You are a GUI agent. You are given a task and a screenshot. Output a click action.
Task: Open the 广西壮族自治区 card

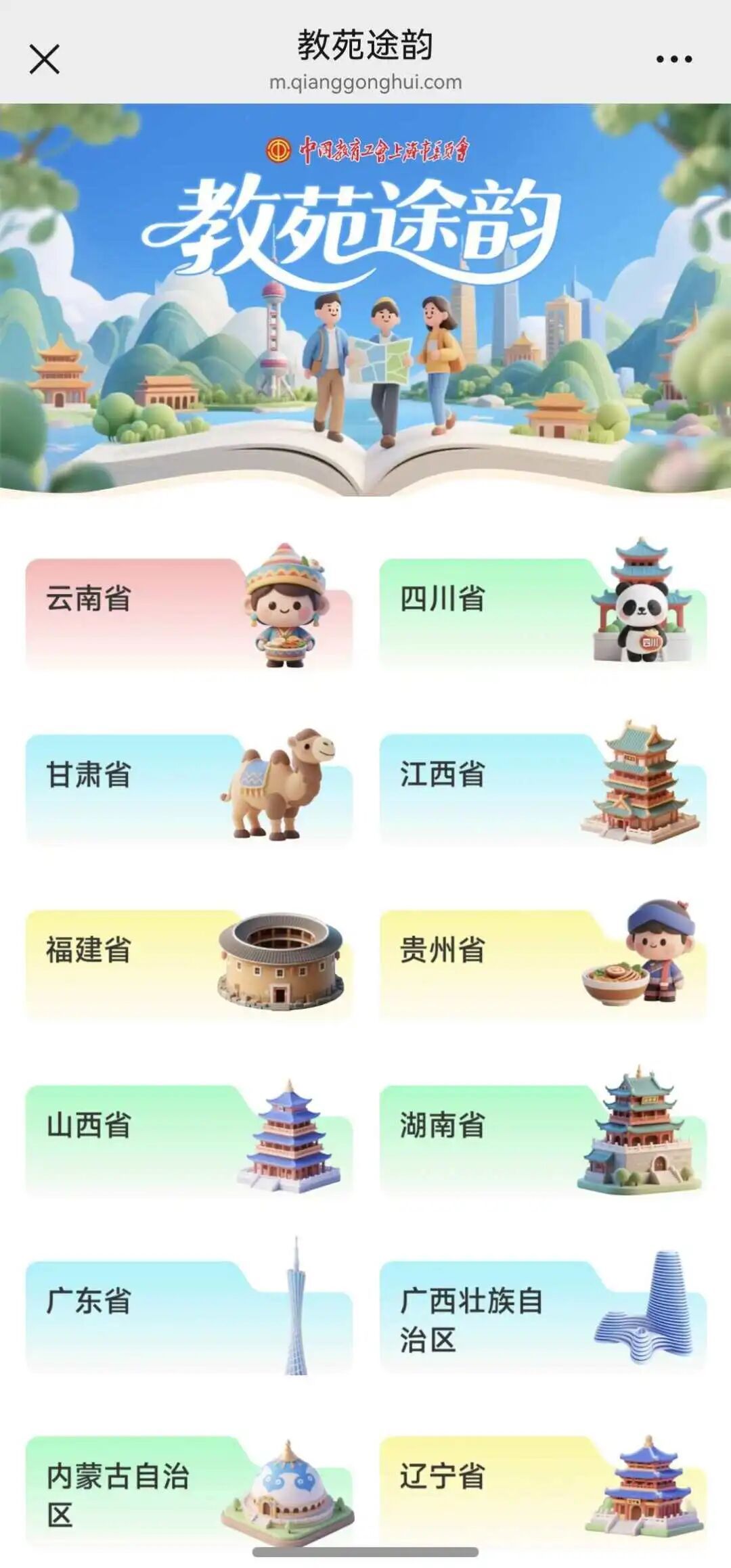point(542,1315)
